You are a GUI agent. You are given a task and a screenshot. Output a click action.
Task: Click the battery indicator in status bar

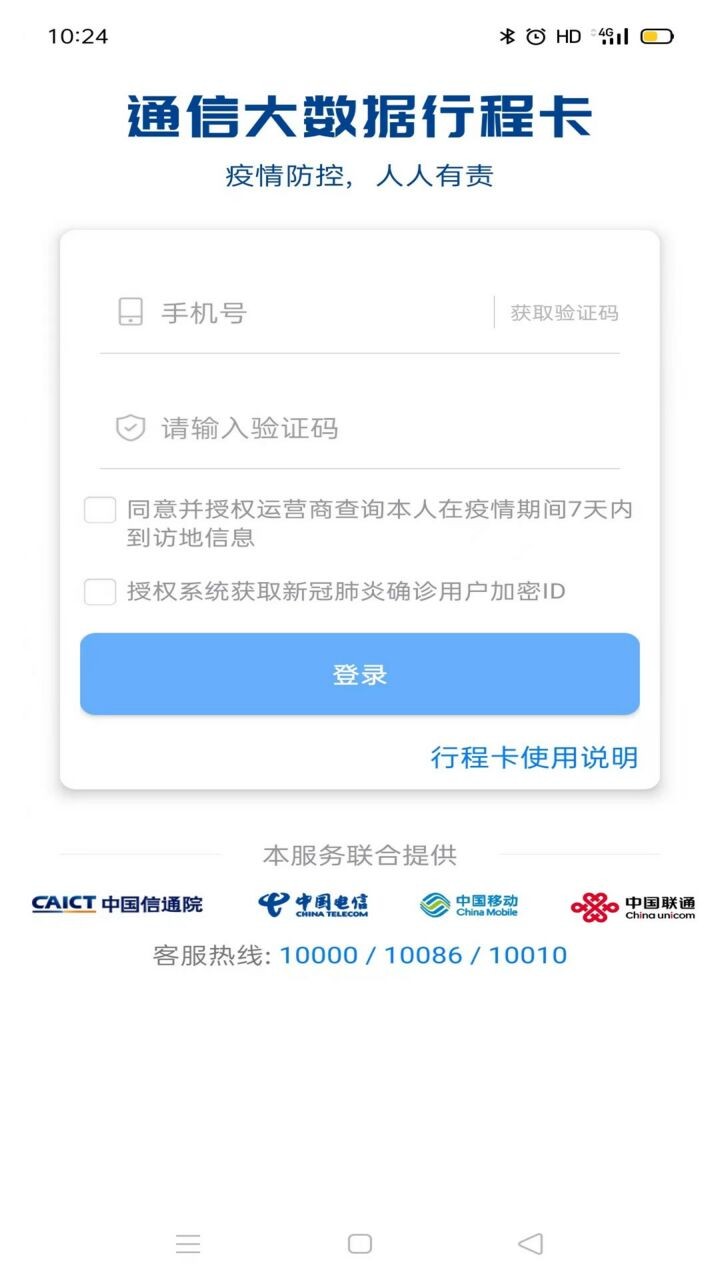pyautogui.click(x=658, y=36)
